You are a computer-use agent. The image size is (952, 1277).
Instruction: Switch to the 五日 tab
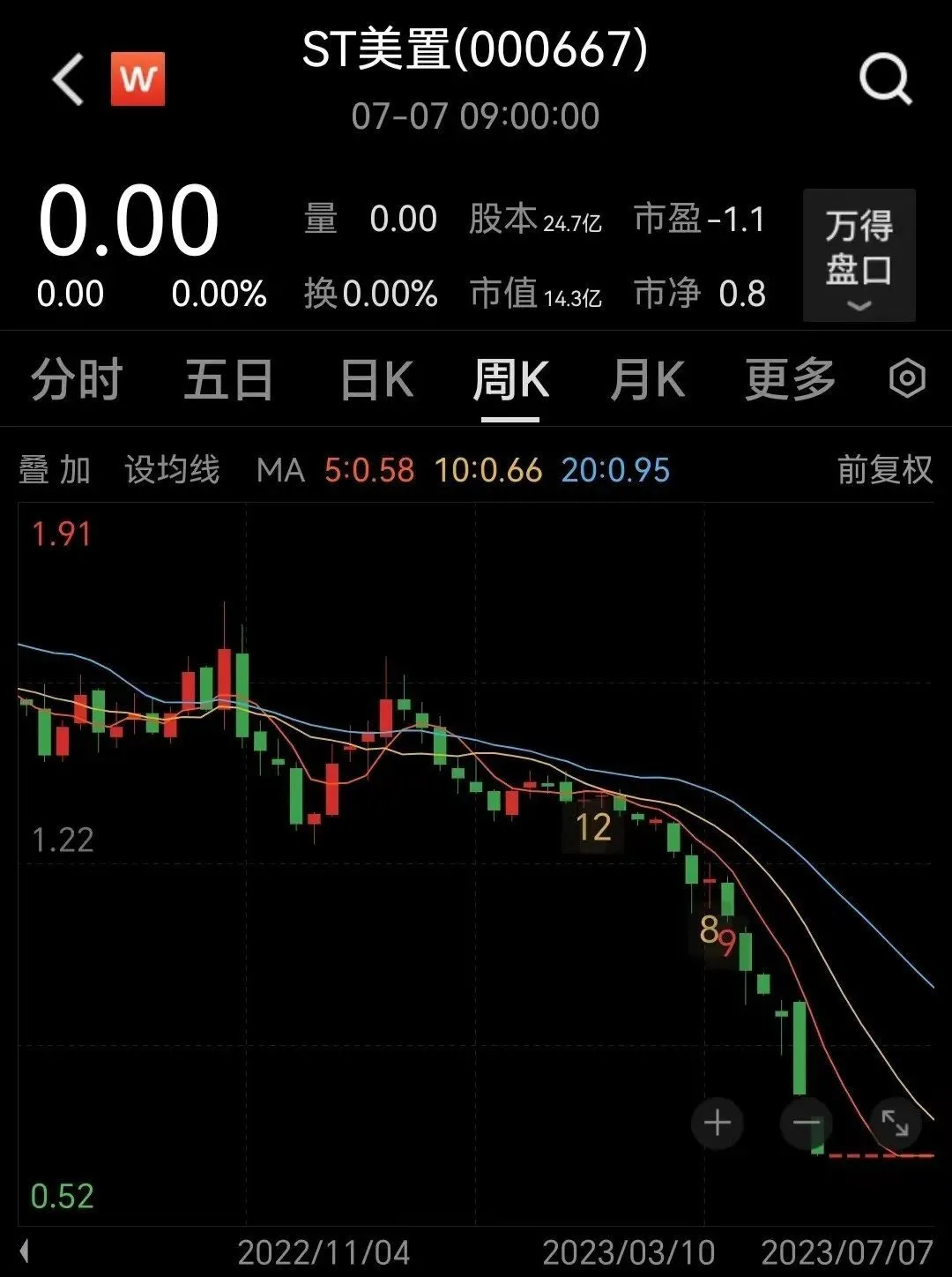click(x=228, y=380)
